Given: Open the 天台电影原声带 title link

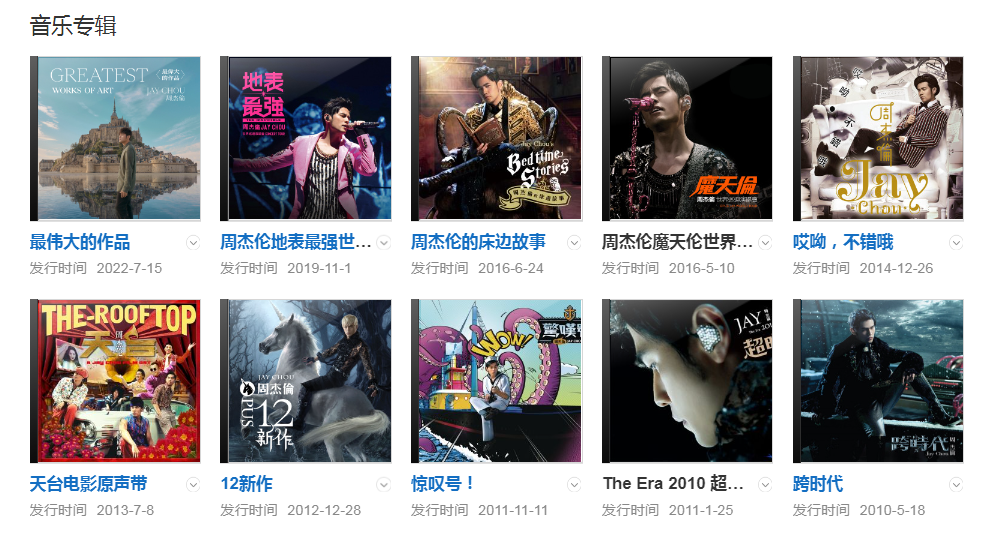Looking at the screenshot, I should click(89, 484).
